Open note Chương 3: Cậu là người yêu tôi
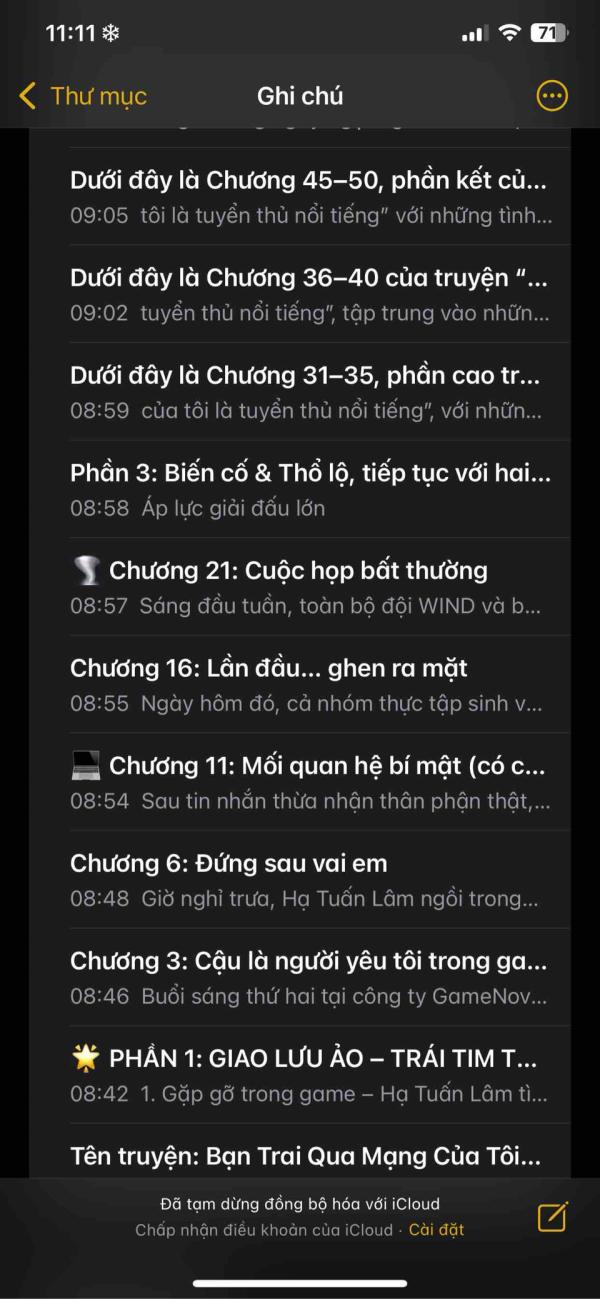 [300, 977]
